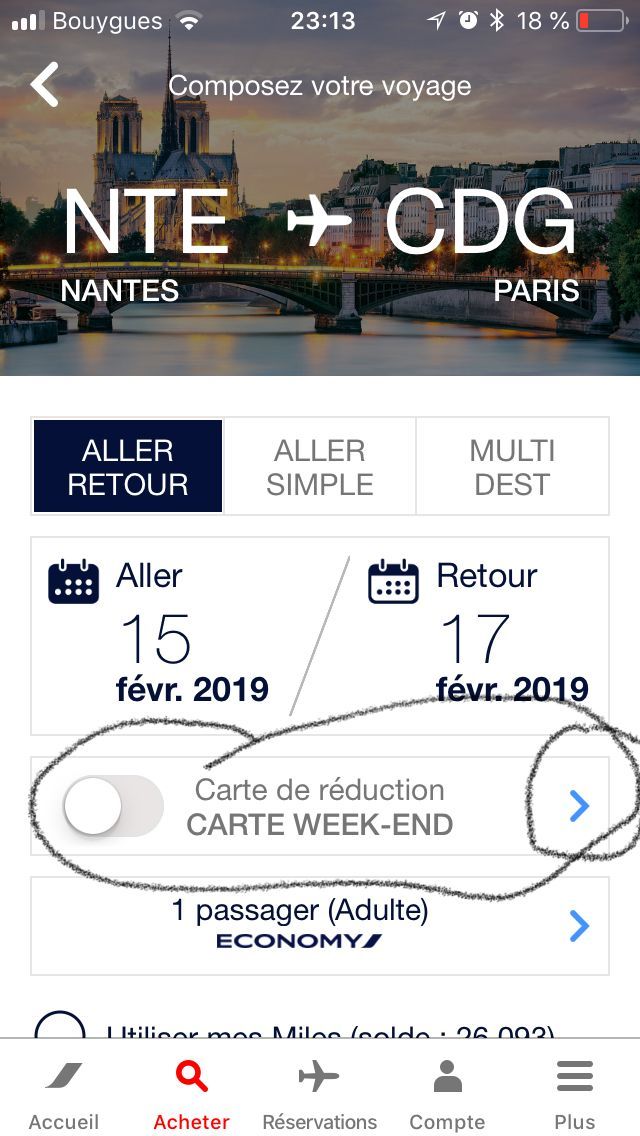The height and width of the screenshot is (1136, 640).
Task: Open the Accueil tab
Action: (x=64, y=1092)
